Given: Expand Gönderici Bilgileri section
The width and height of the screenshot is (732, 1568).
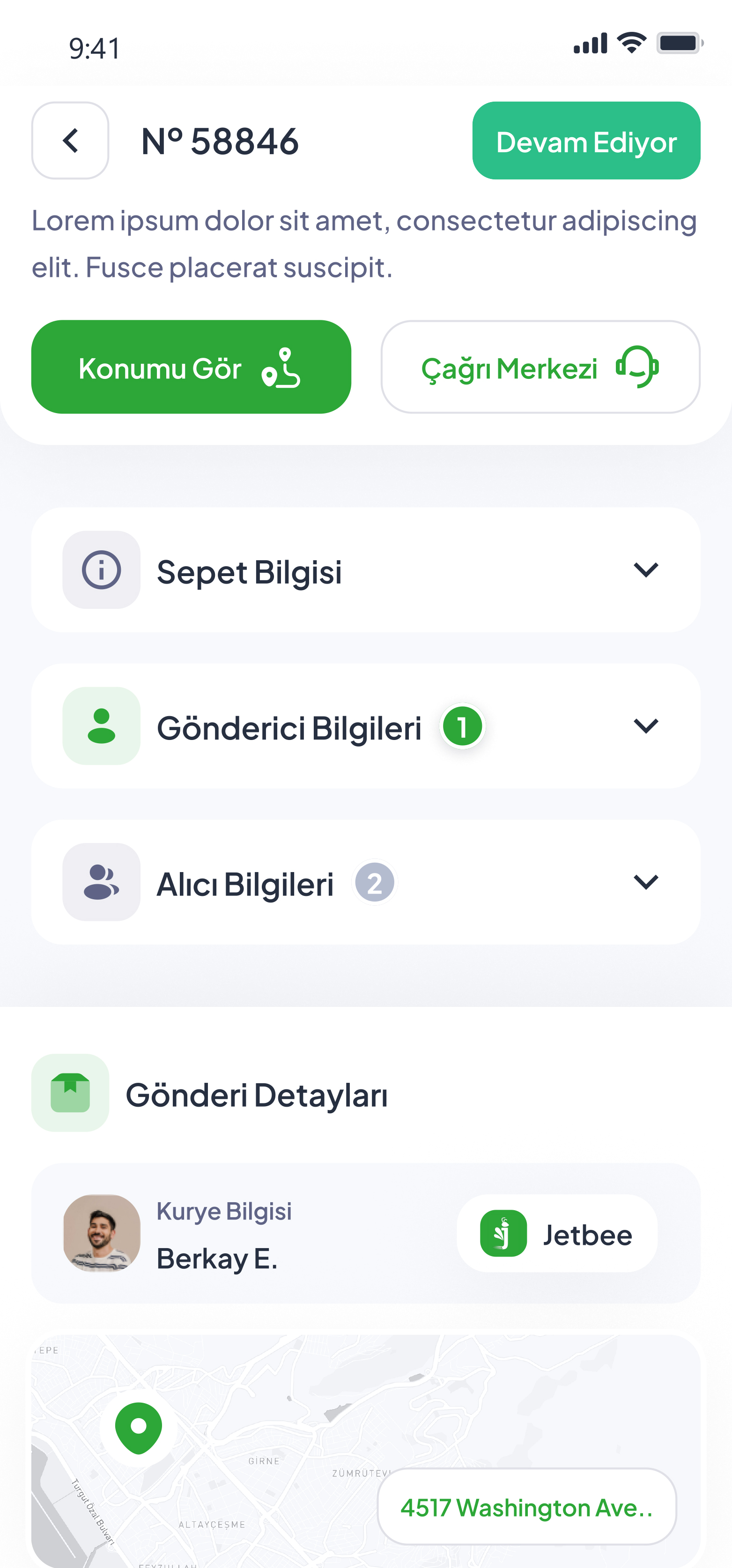Looking at the screenshot, I should click(x=366, y=726).
